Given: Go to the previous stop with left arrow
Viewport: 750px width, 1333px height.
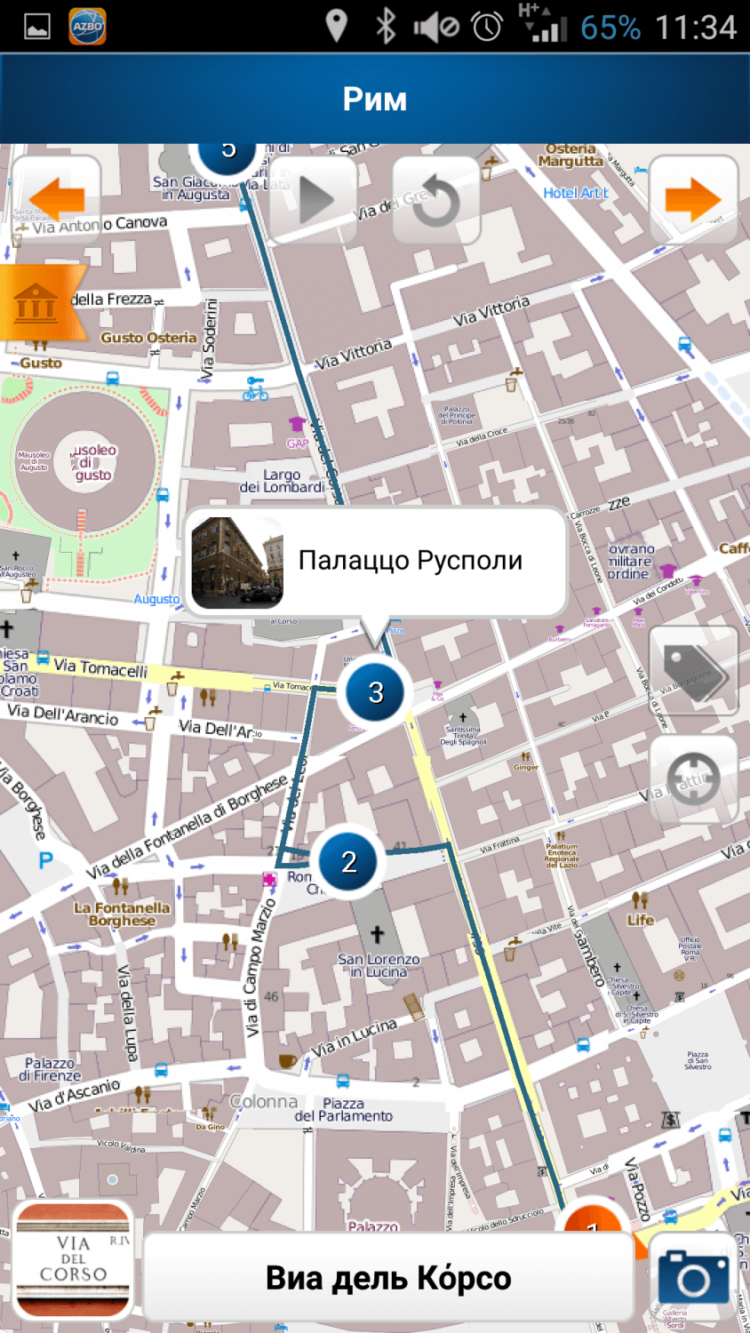Looking at the screenshot, I should pyautogui.click(x=56, y=200).
